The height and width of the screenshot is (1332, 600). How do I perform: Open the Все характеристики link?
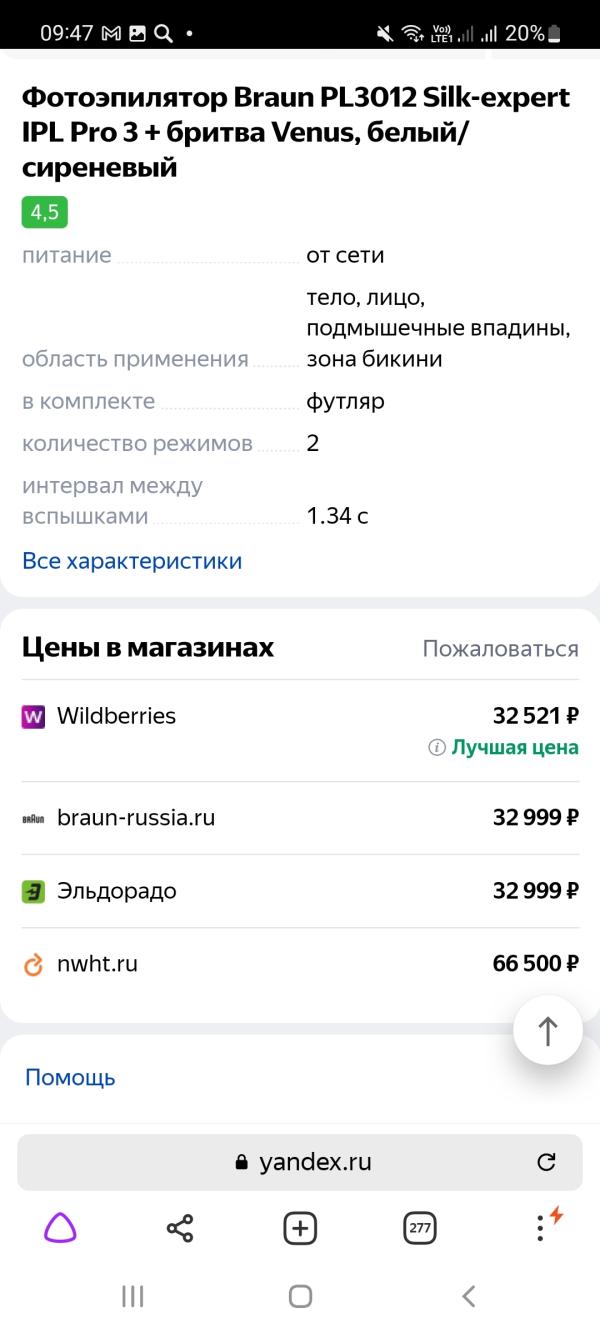(132, 561)
